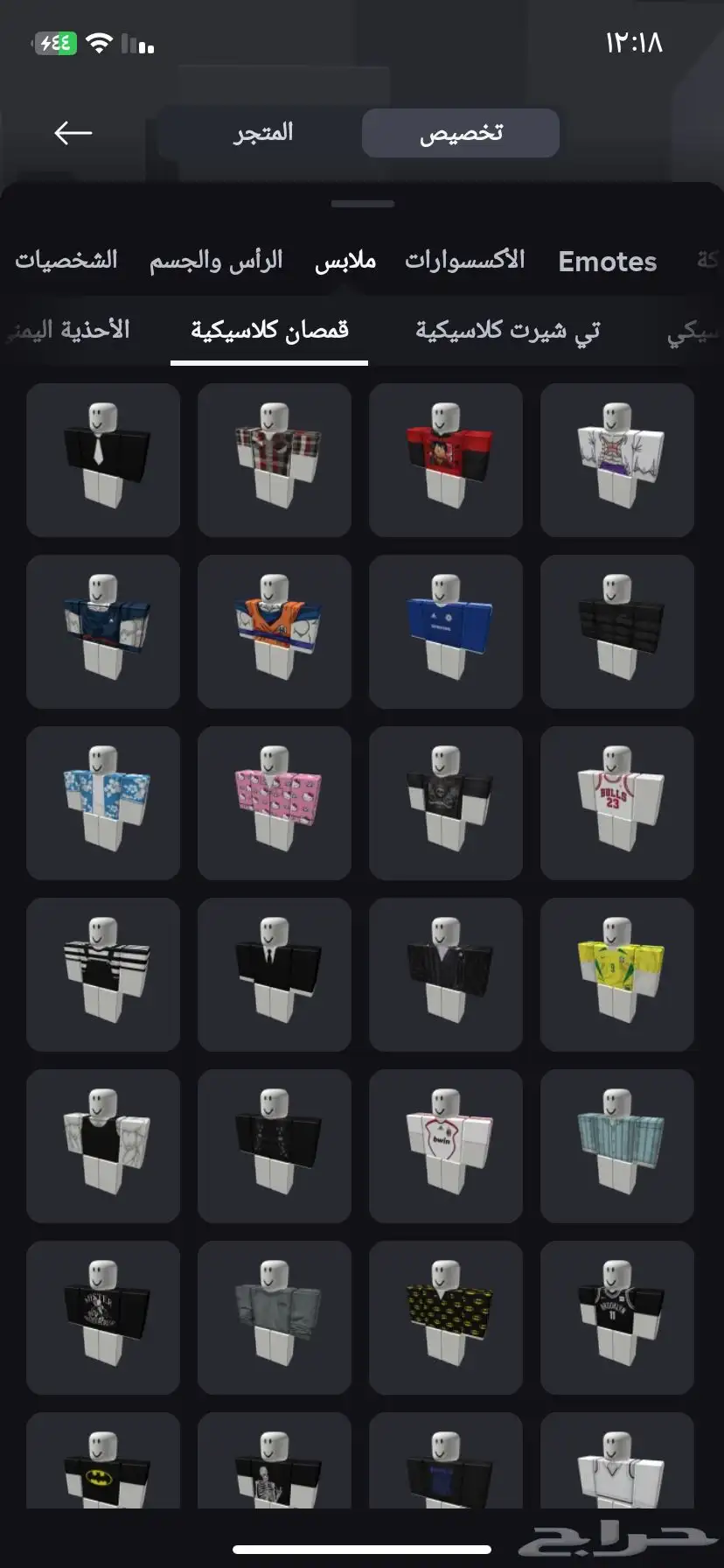Viewport: 724px width, 1568px height.
Task: Equip the black suit with white tie
Action: [x=103, y=460]
